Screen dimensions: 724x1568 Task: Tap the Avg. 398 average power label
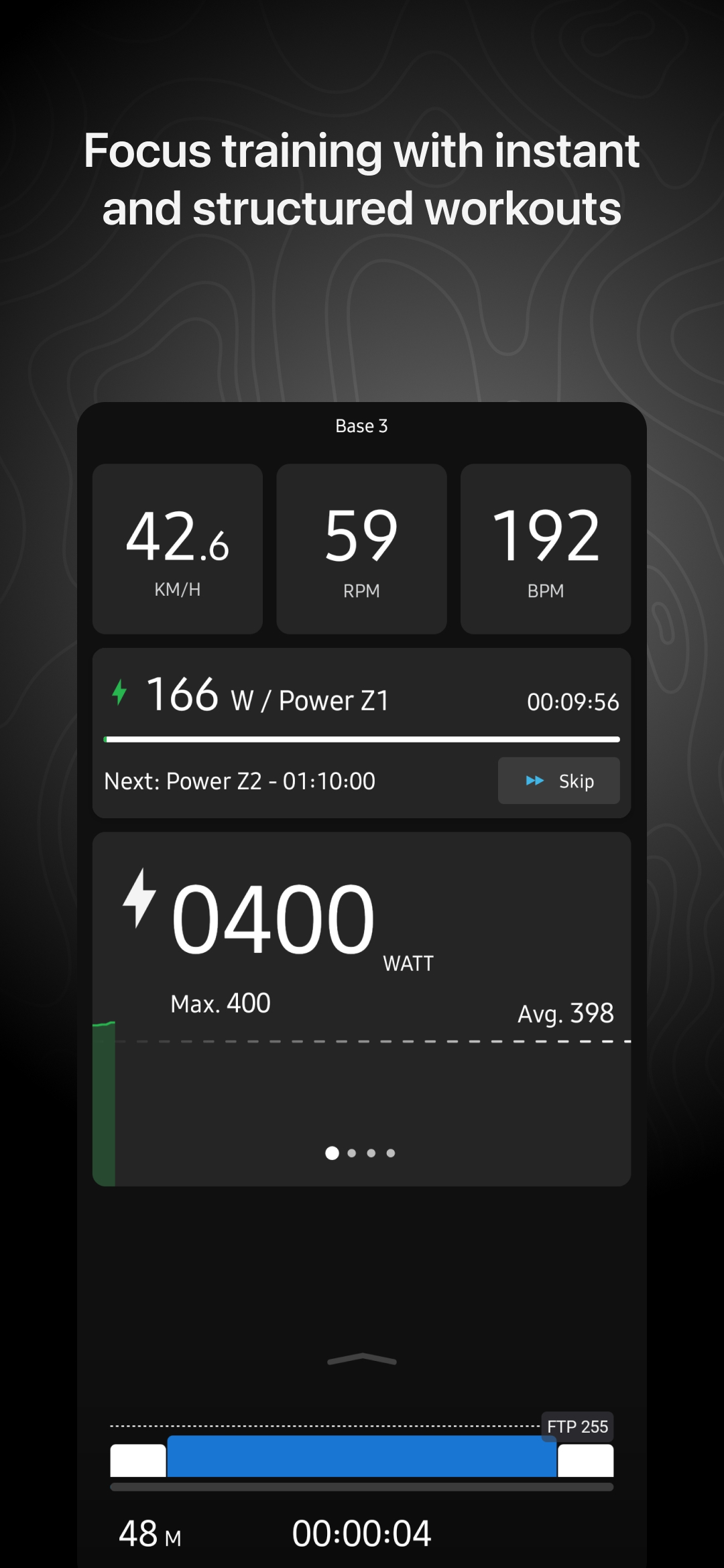coord(565,1013)
